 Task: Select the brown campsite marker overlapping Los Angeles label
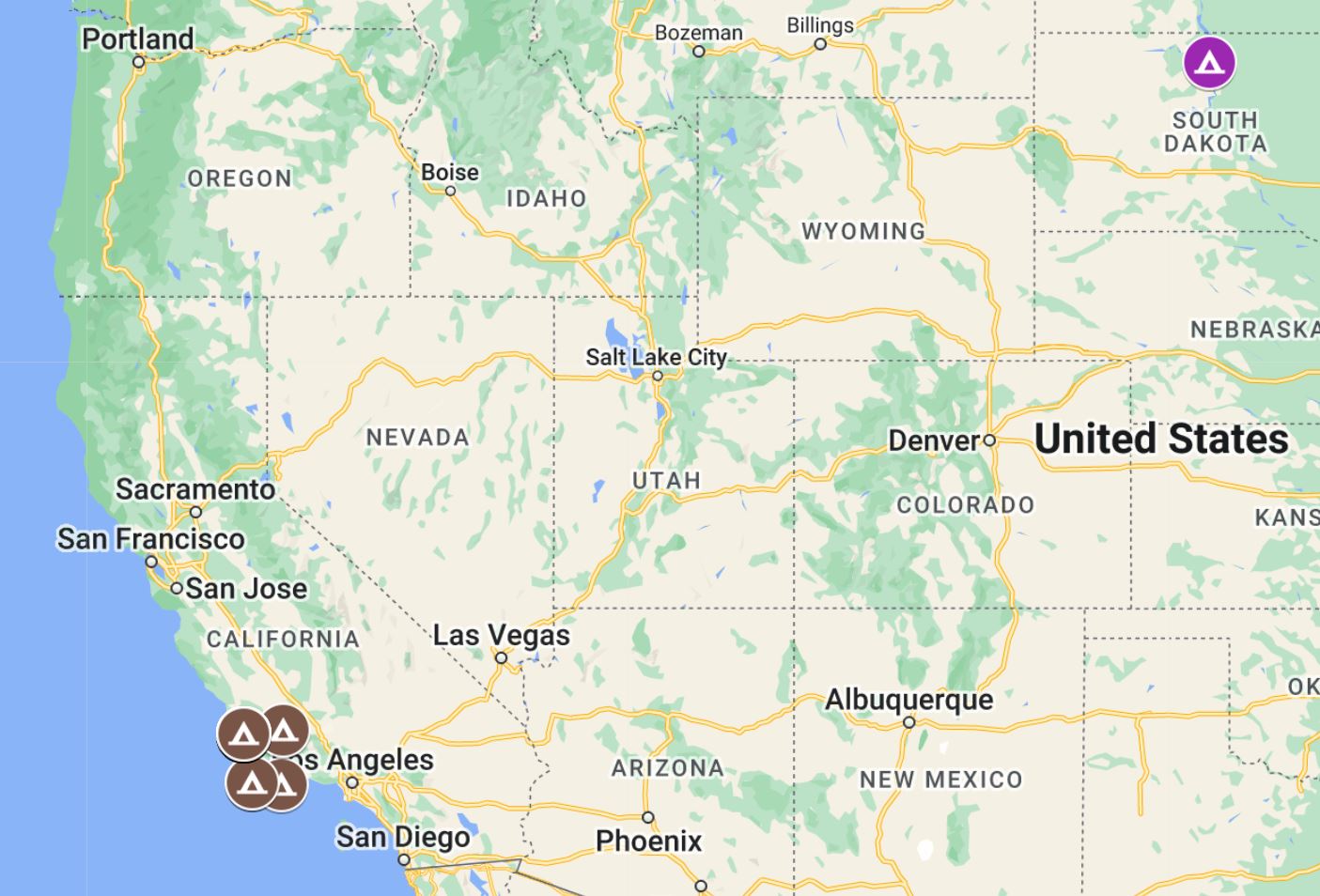289,729
